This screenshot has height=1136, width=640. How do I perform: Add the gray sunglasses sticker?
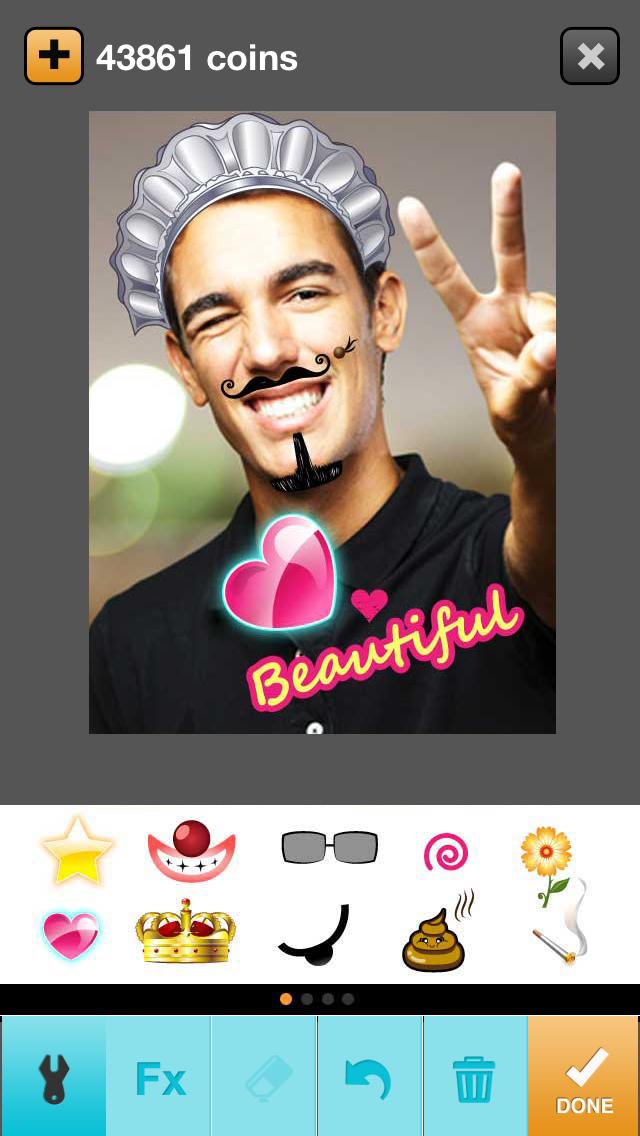pos(329,847)
